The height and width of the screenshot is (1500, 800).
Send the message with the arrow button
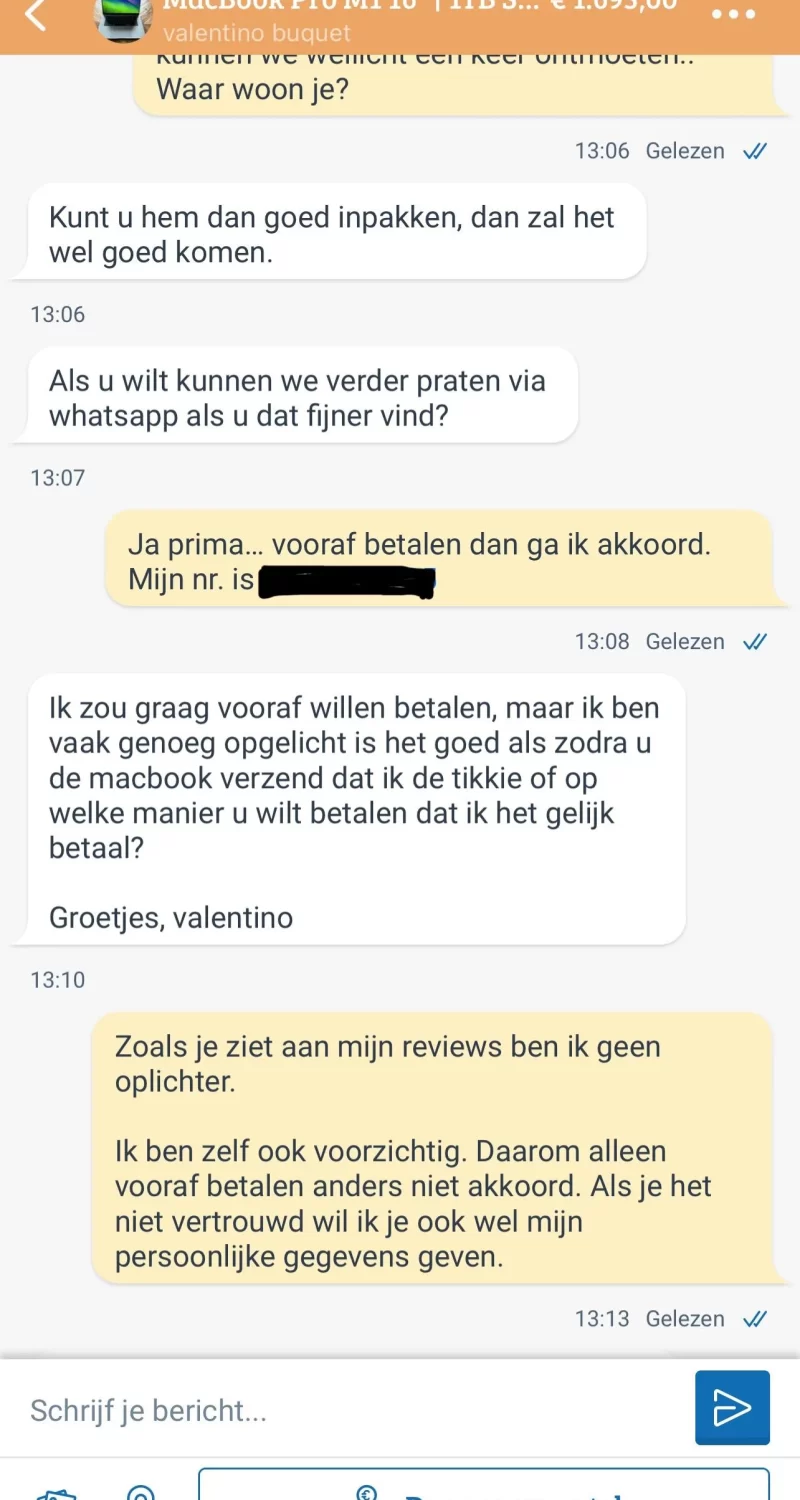[732, 1408]
